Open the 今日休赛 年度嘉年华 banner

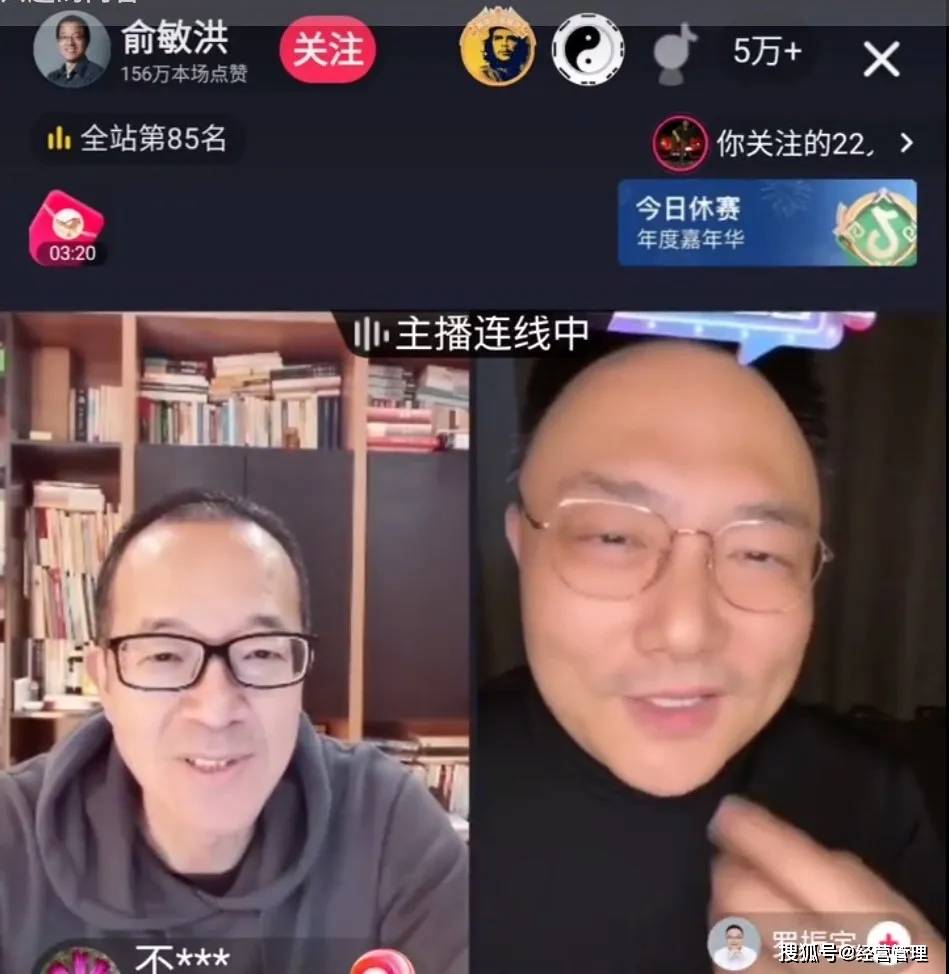pyautogui.click(x=767, y=222)
